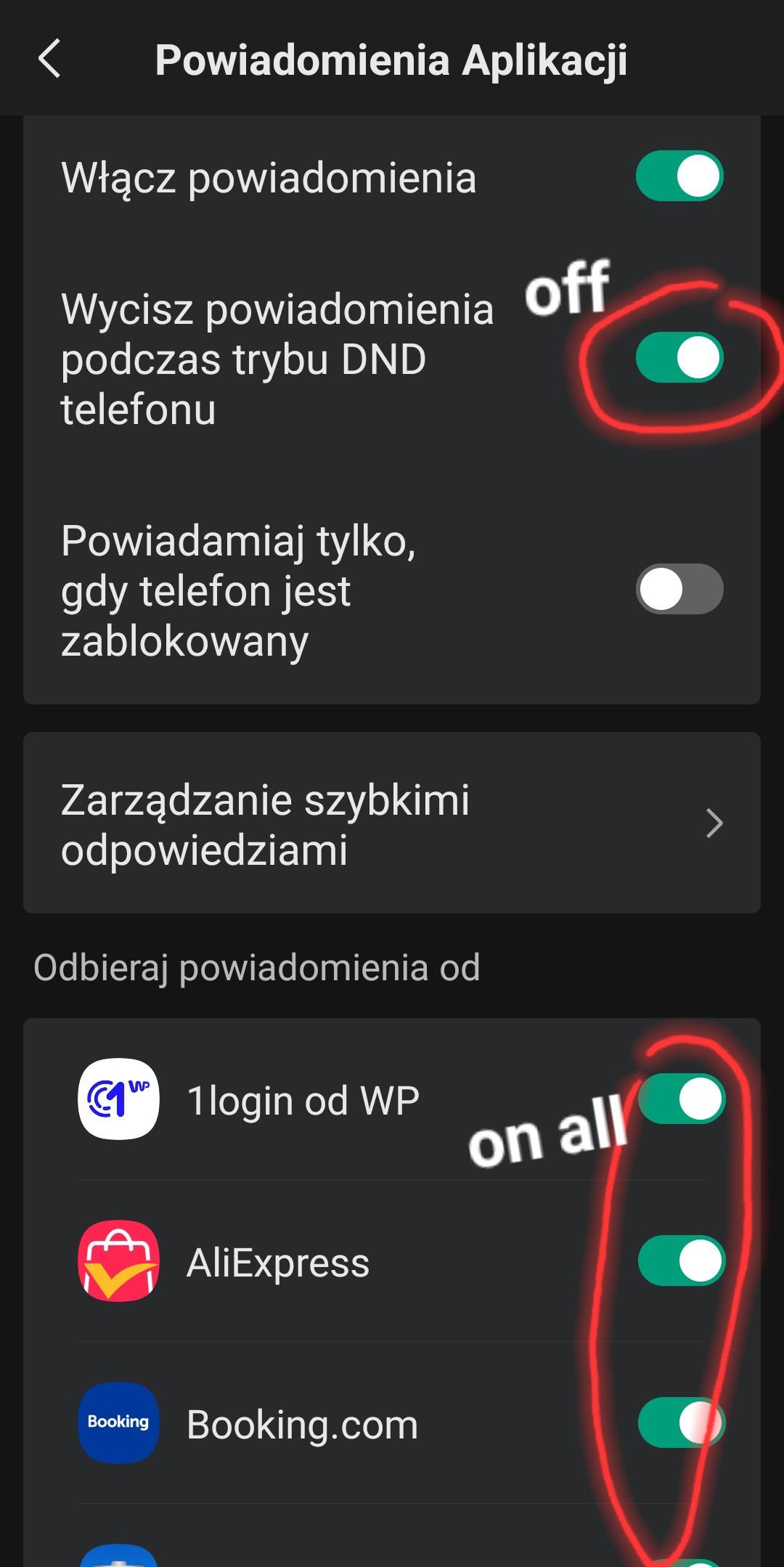Toggle Booking.com notifications switch
This screenshot has height=1567, width=784.
pyautogui.click(x=681, y=1422)
